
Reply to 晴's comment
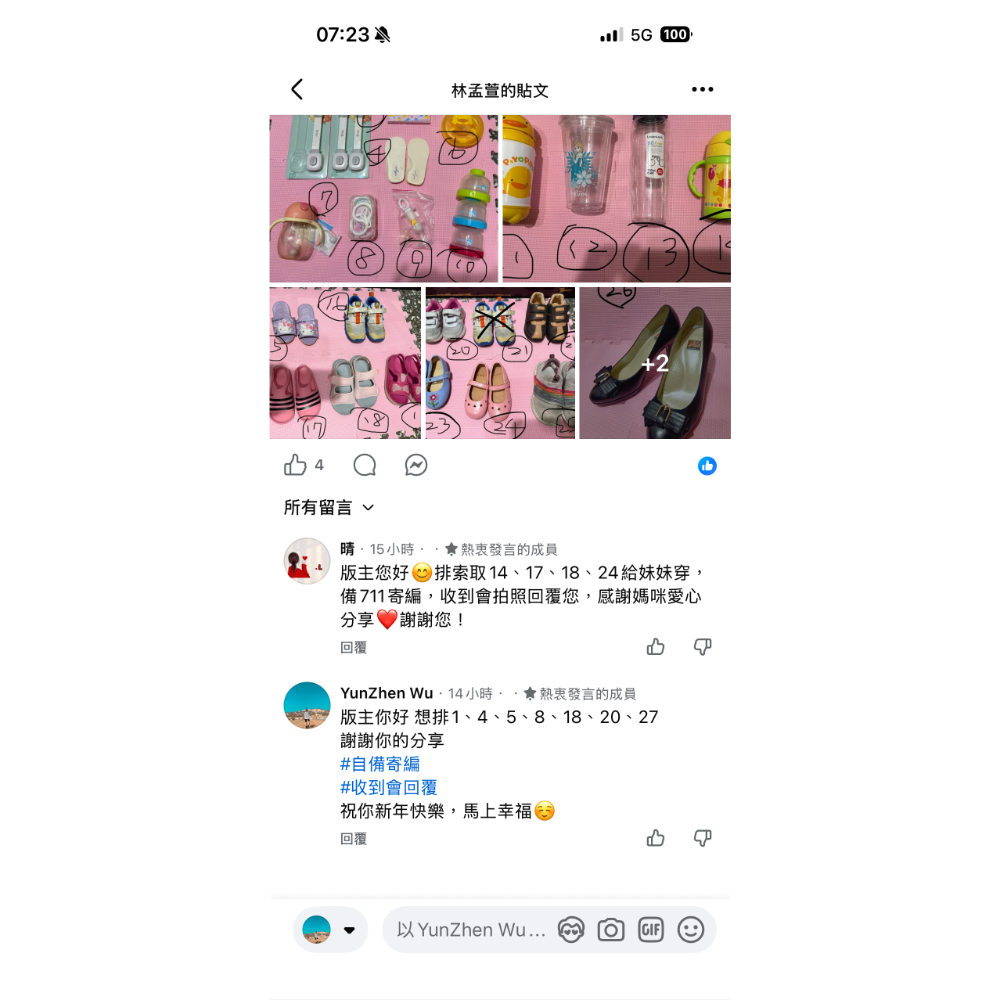pos(353,647)
